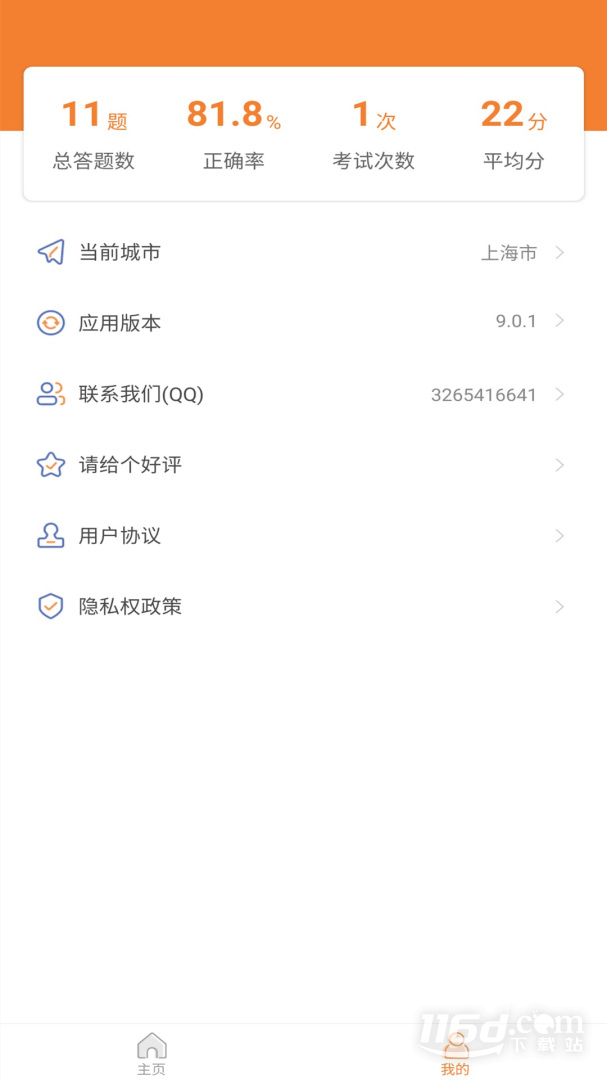The image size is (607, 1080).
Task: Select the 我的 profile tab
Action: [455, 1054]
